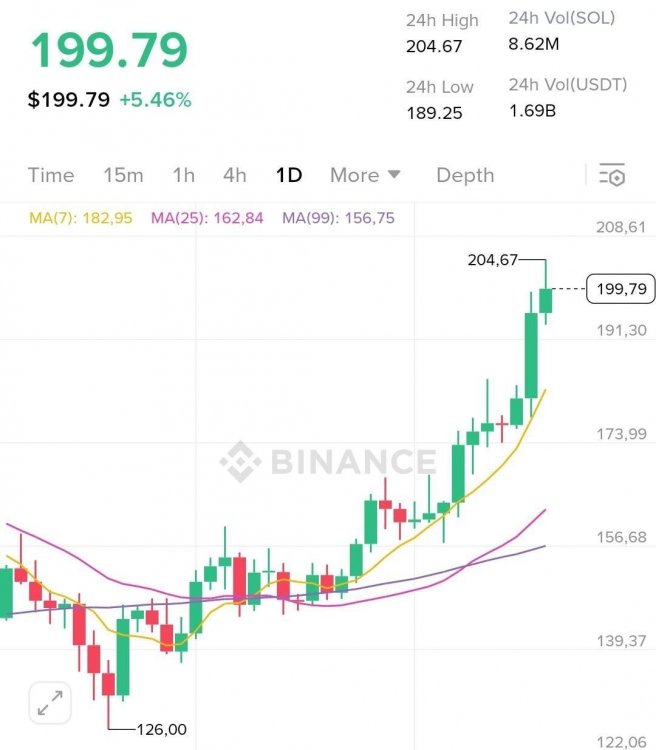Select the 1D interval
Viewport: 656px width, 750px height.
coord(289,175)
